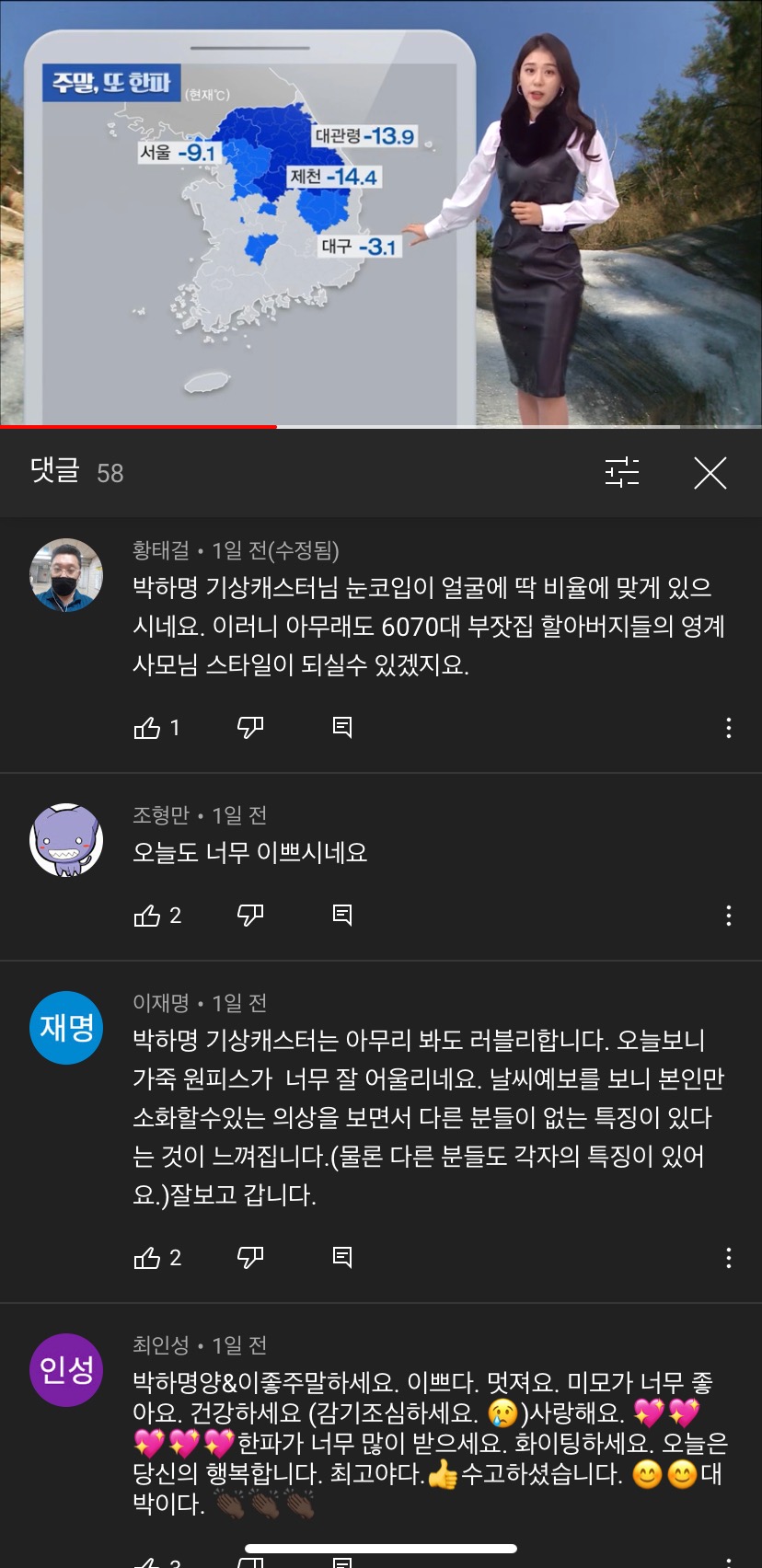This screenshot has width=762, height=1568.
Task: Open 황태걸's profile picture
Action: [x=66, y=575]
